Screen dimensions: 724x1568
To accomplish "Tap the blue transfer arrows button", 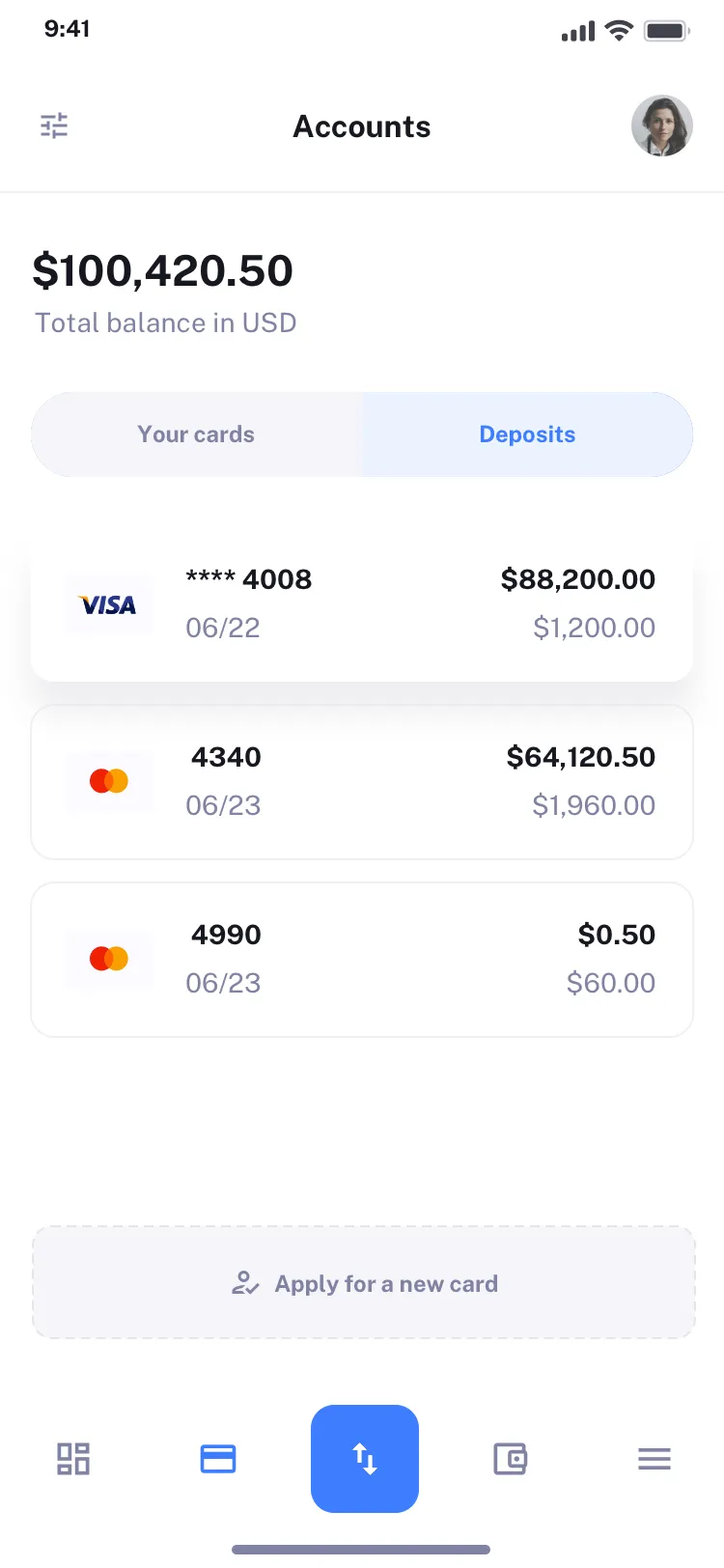I will tap(365, 1459).
